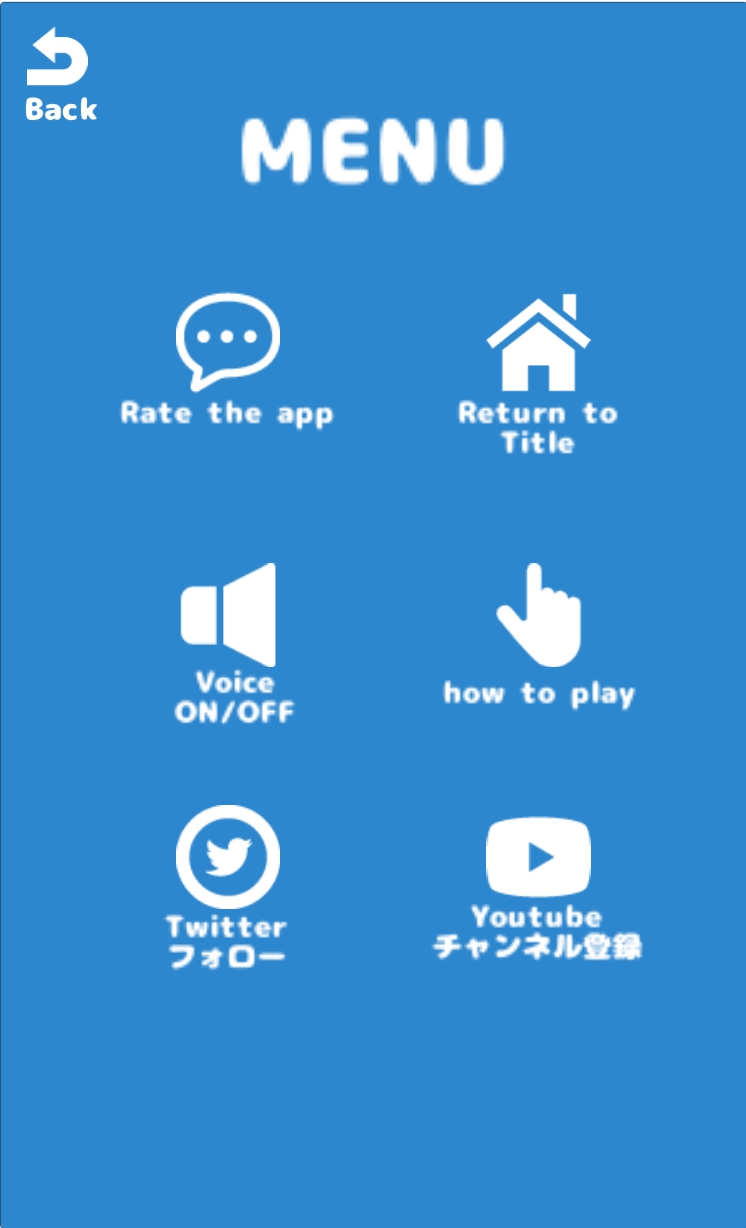Return to Title via house icon
This screenshot has height=1228, width=746.
pyautogui.click(x=538, y=343)
